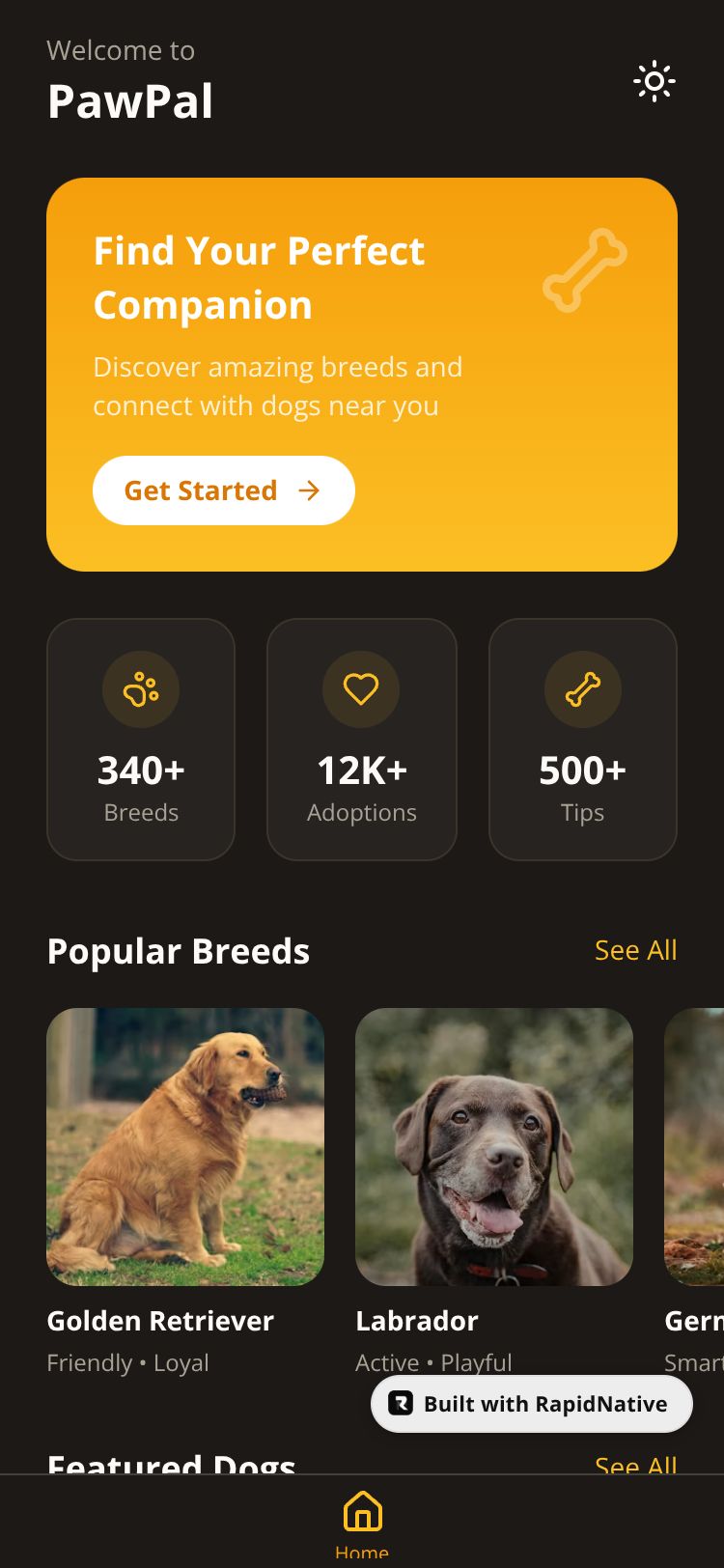Tap the Get Started button

tap(224, 490)
